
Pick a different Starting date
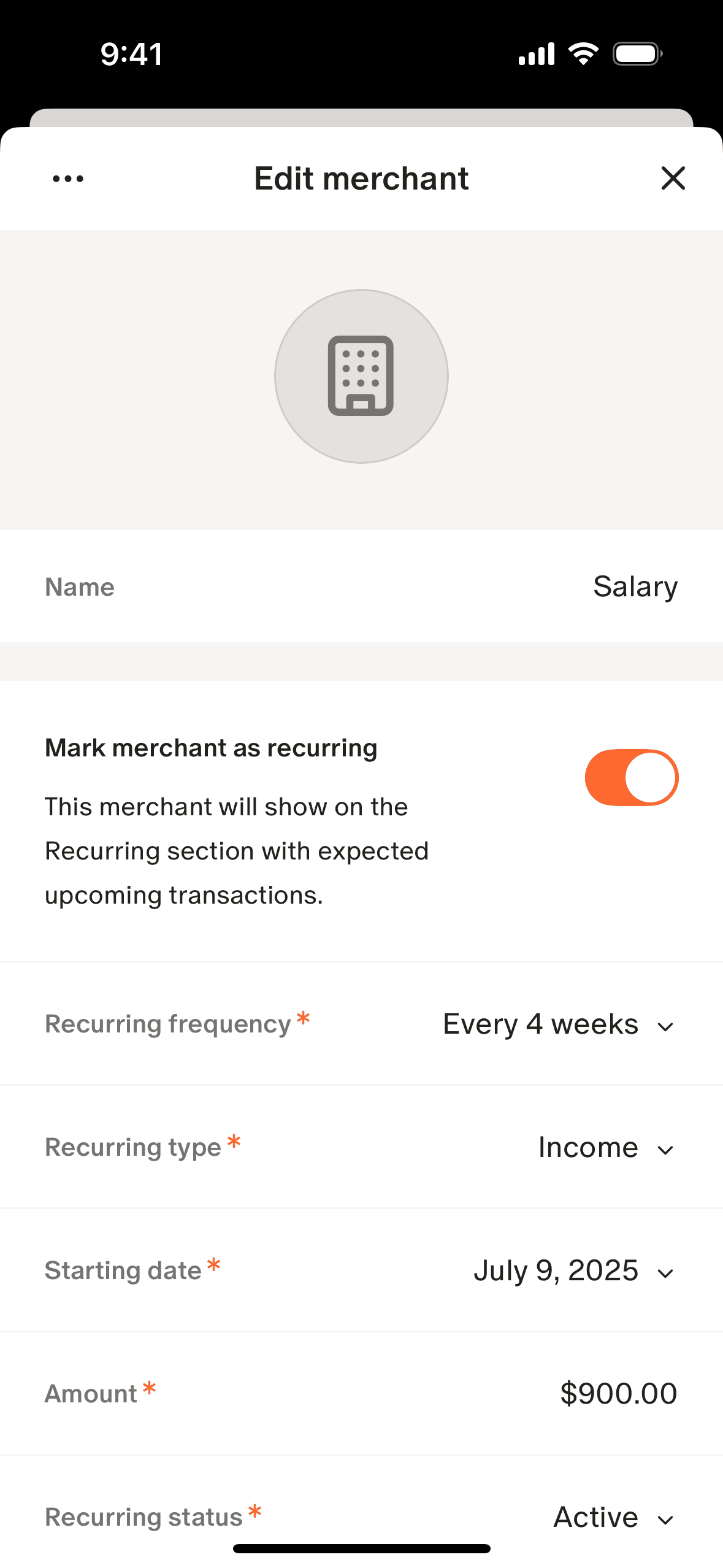point(573,1271)
